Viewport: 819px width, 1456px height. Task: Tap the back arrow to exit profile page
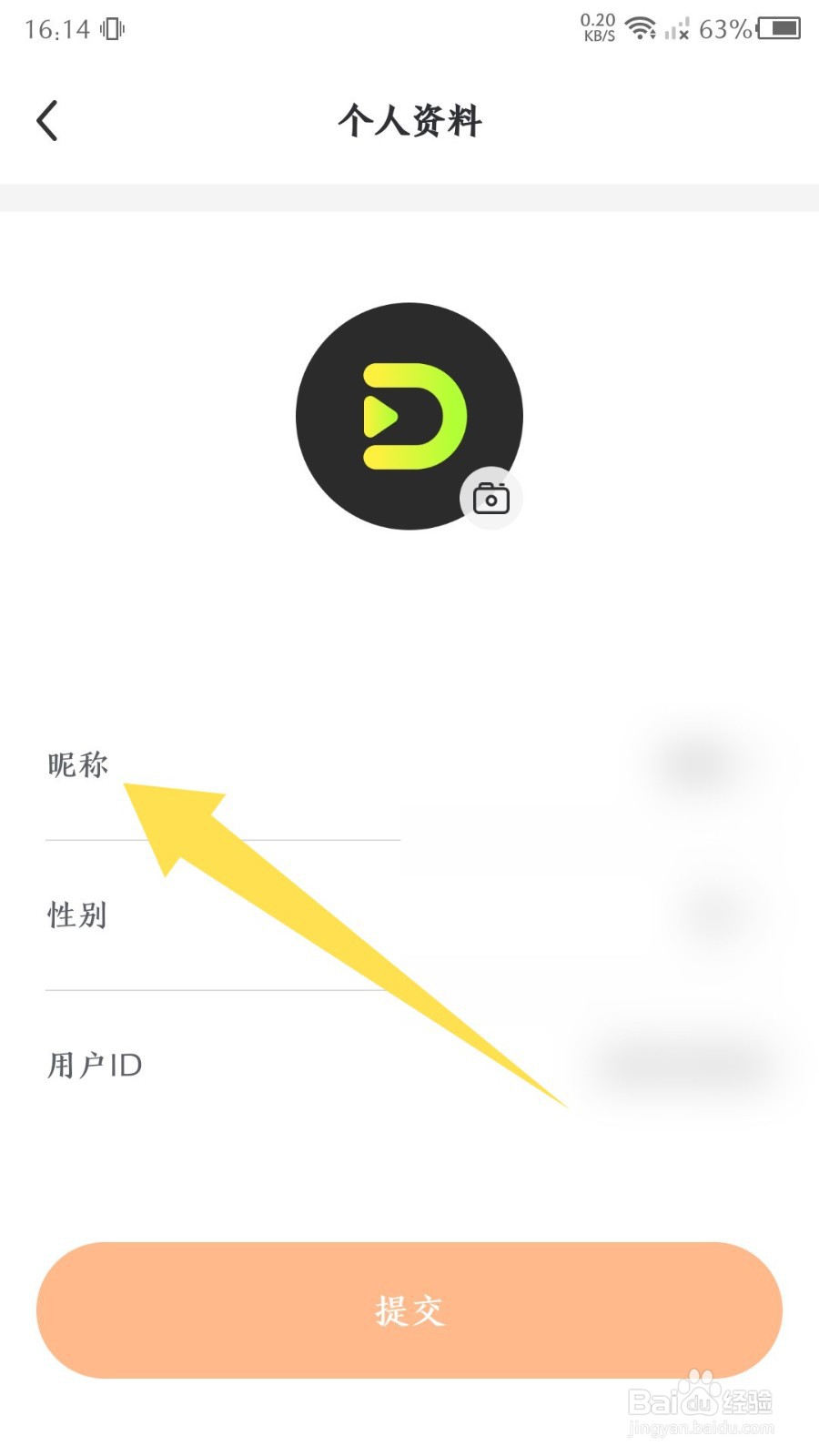point(47,119)
